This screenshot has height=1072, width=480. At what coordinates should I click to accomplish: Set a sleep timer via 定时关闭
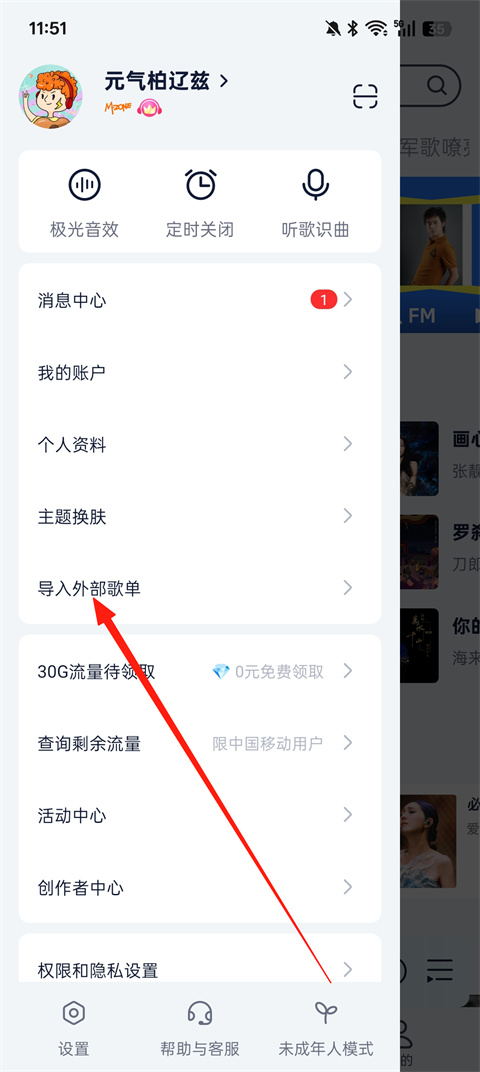[200, 202]
